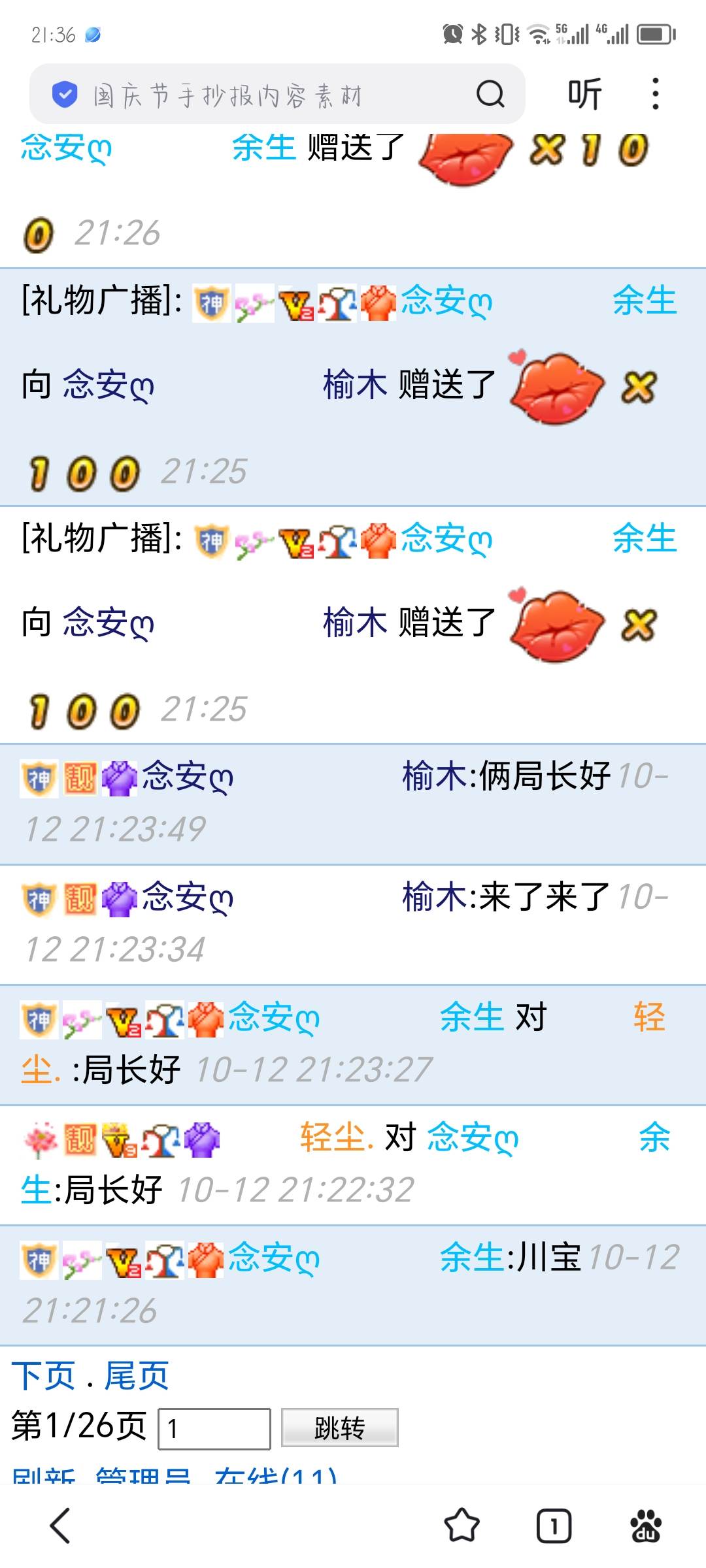
Task: Bookmark this page with the star
Action: pyautogui.click(x=462, y=1526)
